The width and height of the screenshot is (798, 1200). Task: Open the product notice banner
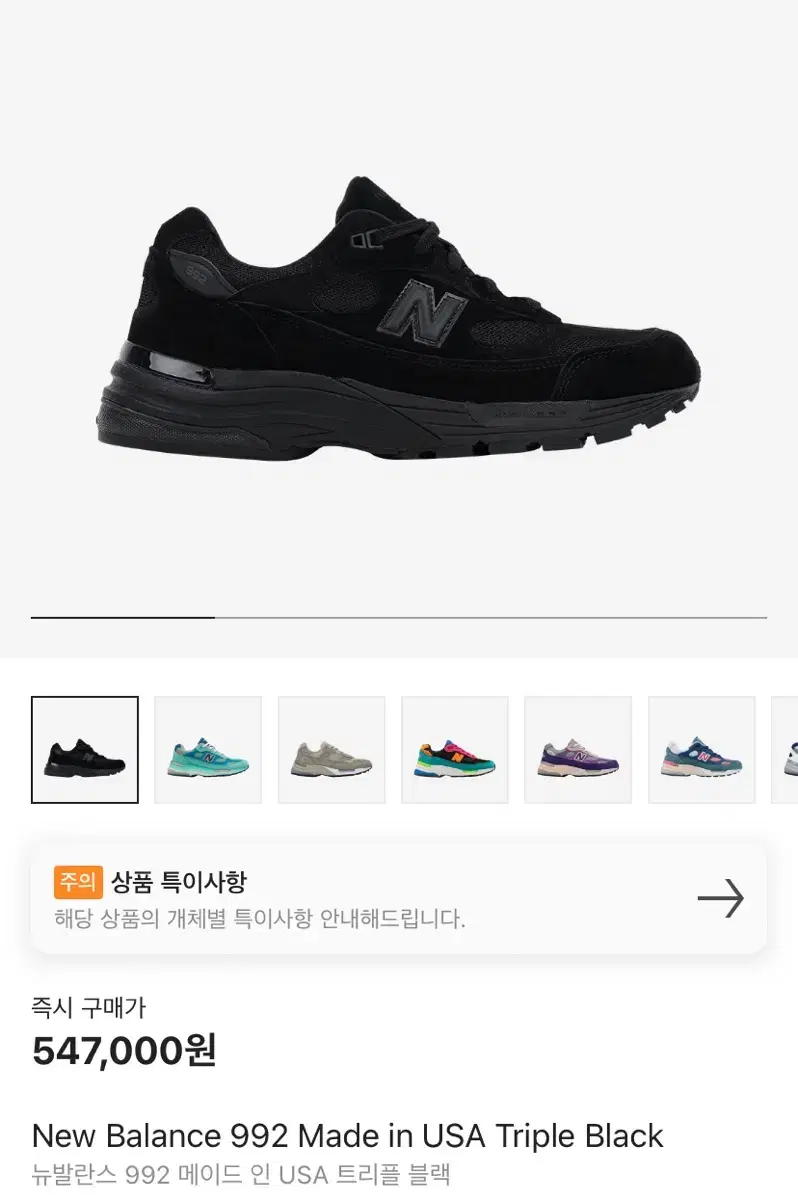[399, 898]
